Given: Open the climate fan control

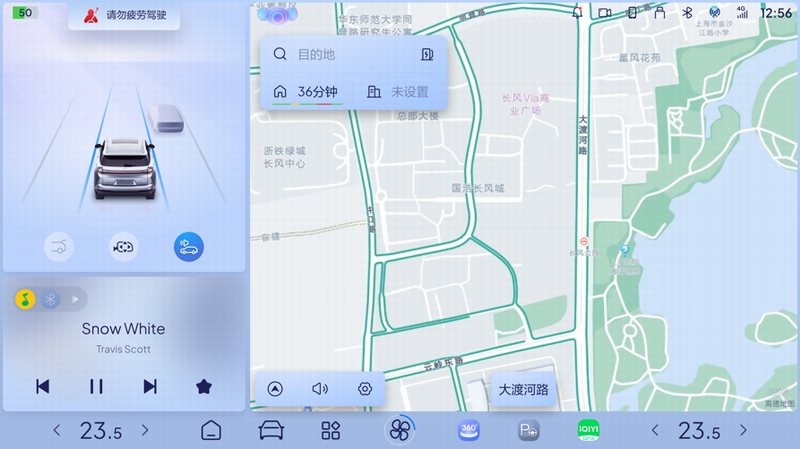Looking at the screenshot, I should [x=400, y=430].
